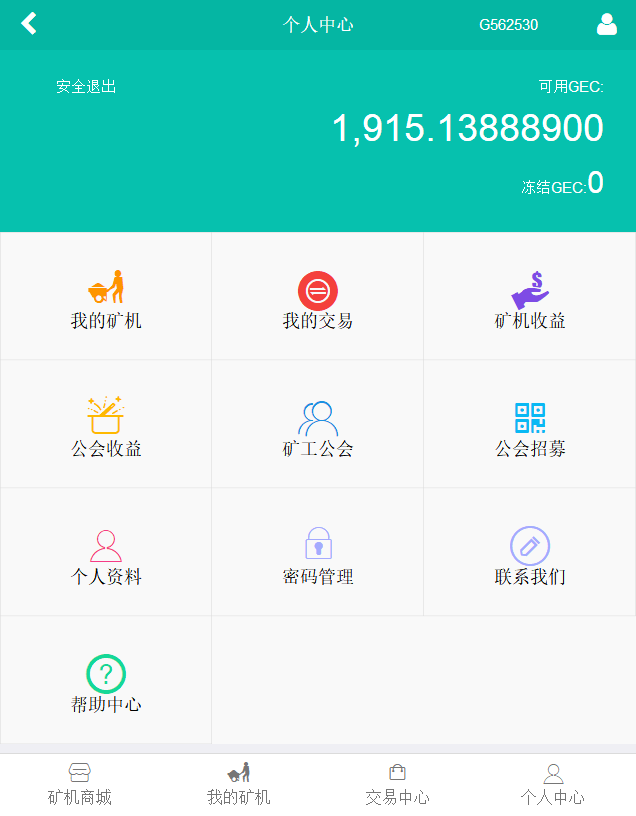Tap 安全退出 to log out
Image resolution: width=636 pixels, height=816 pixels.
(x=86, y=87)
